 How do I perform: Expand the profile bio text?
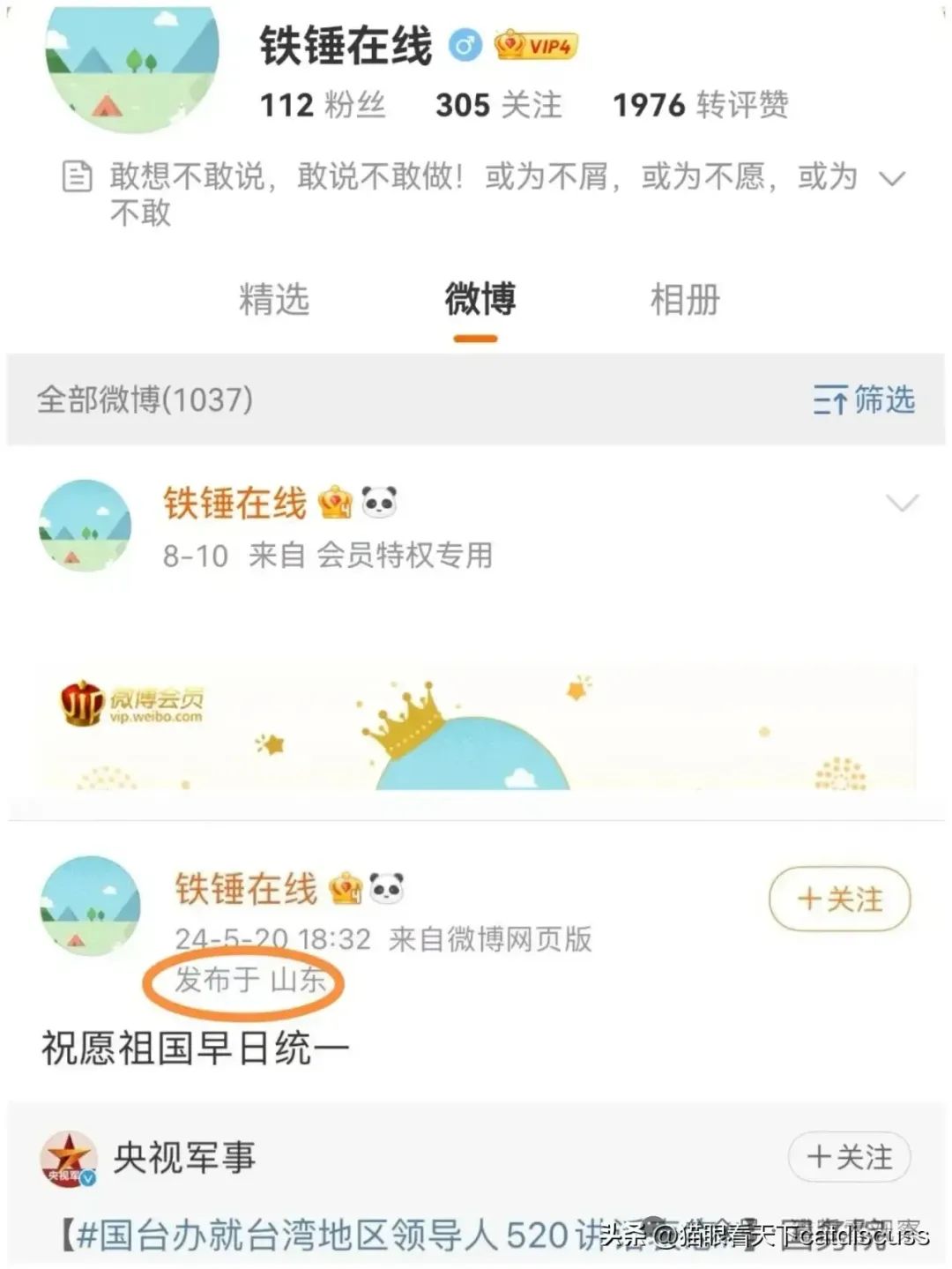click(892, 179)
